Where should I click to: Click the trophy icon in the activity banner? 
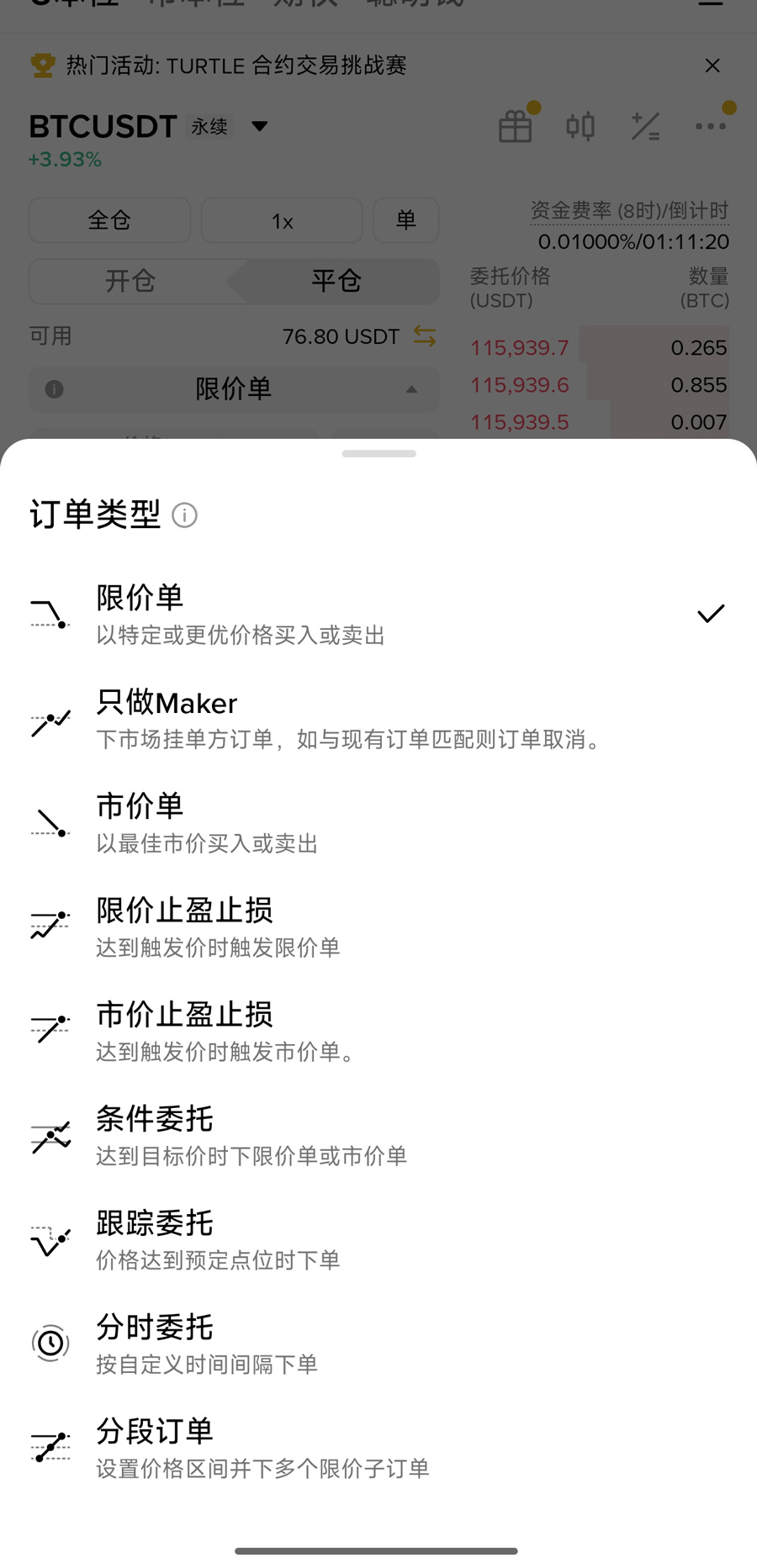click(x=40, y=65)
